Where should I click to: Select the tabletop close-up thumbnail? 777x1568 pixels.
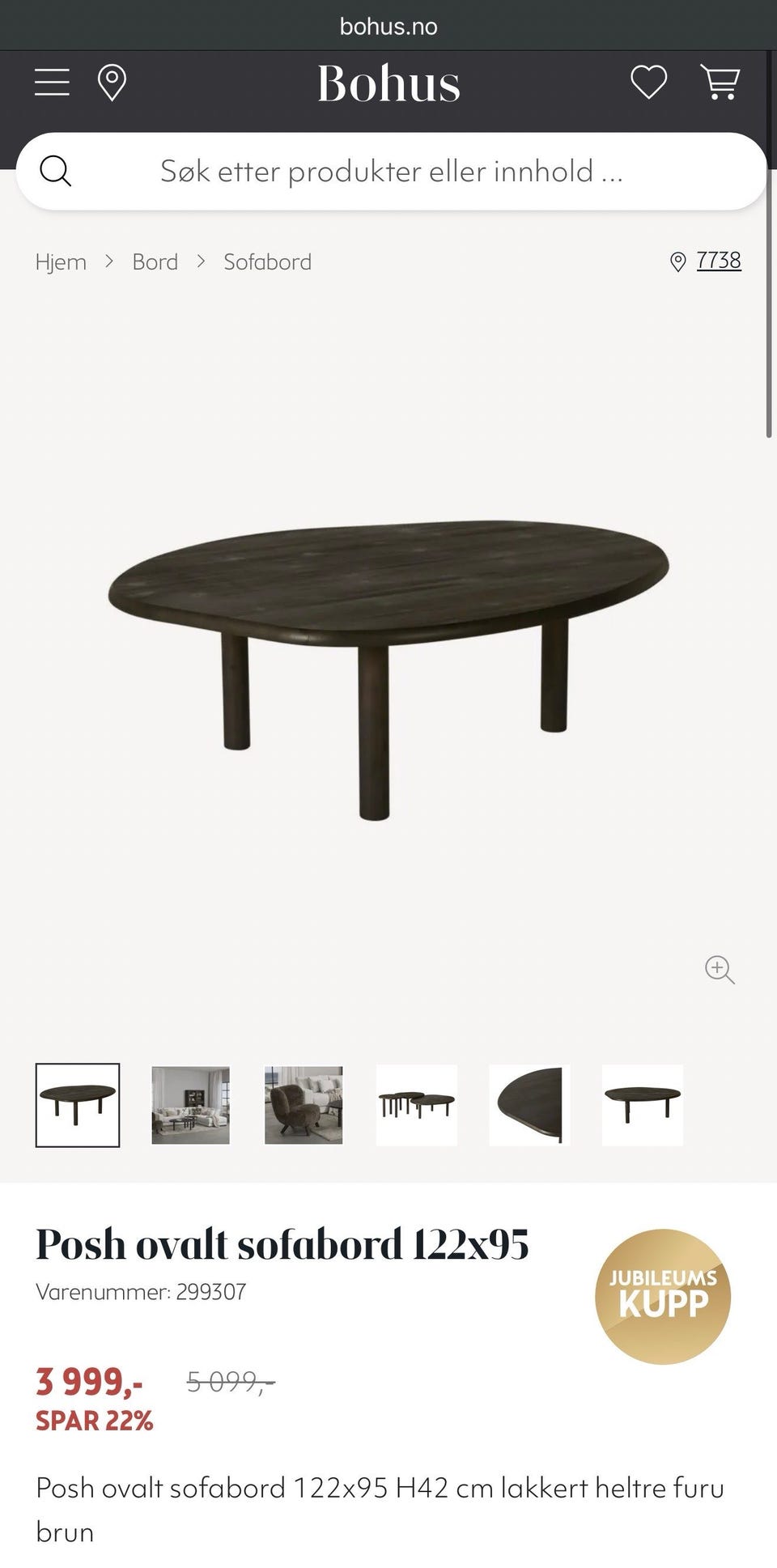[529, 1105]
